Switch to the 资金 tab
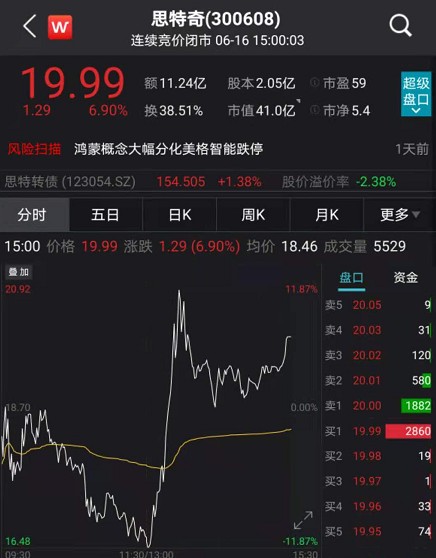436x558 pixels. [405, 278]
